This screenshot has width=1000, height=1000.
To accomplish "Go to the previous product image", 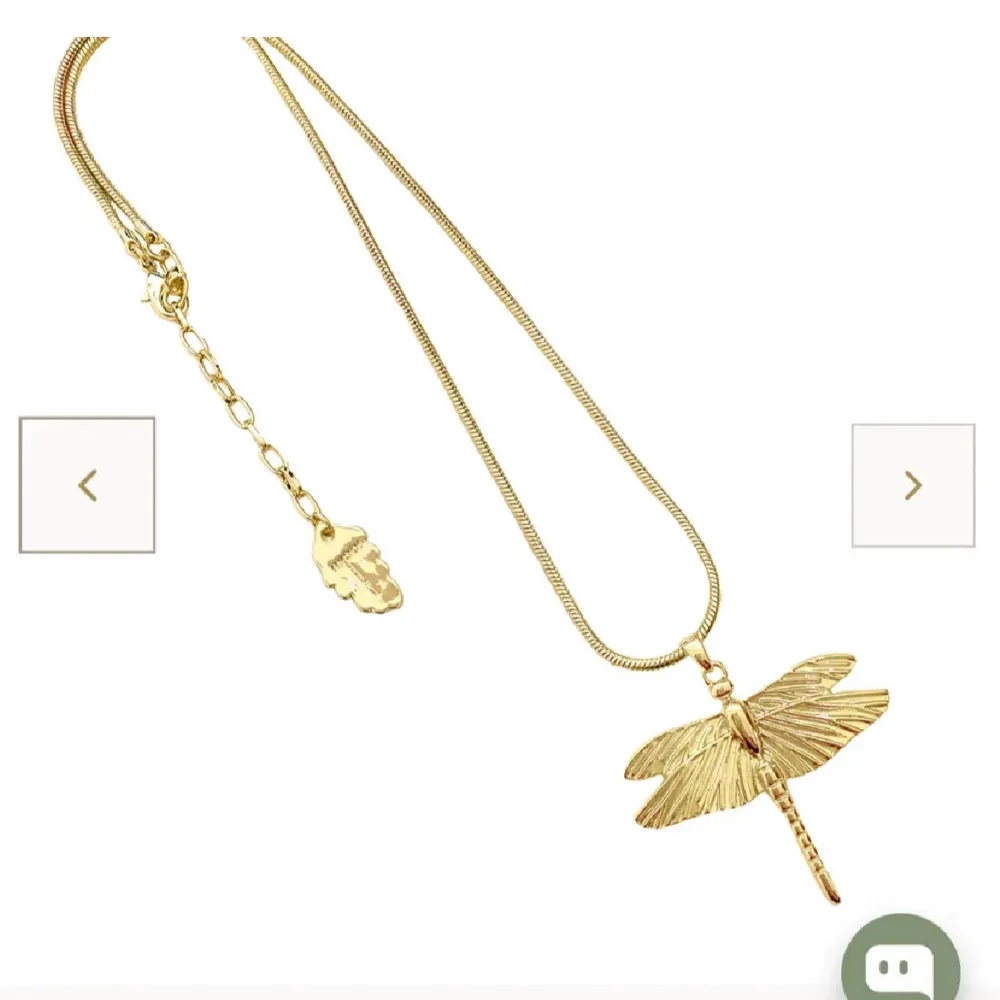I will tap(87, 485).
